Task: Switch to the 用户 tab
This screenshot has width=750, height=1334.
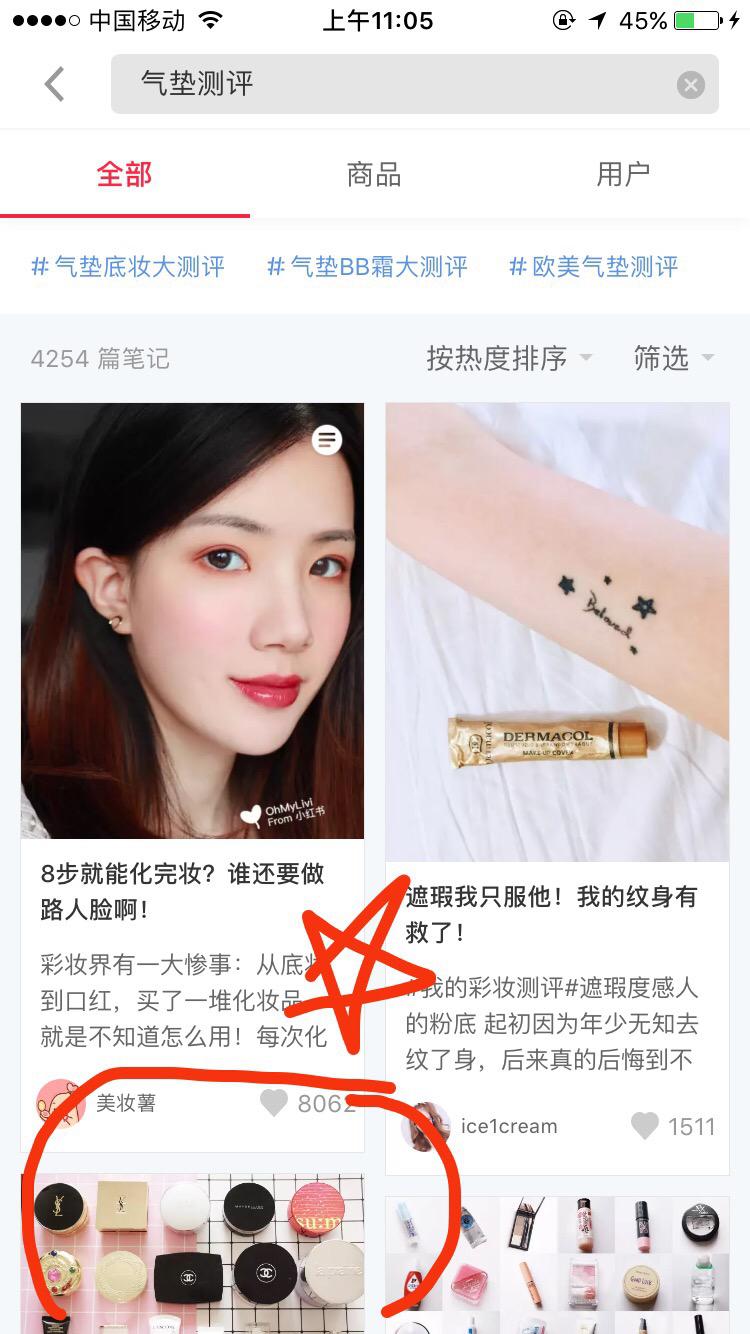Action: (623, 175)
